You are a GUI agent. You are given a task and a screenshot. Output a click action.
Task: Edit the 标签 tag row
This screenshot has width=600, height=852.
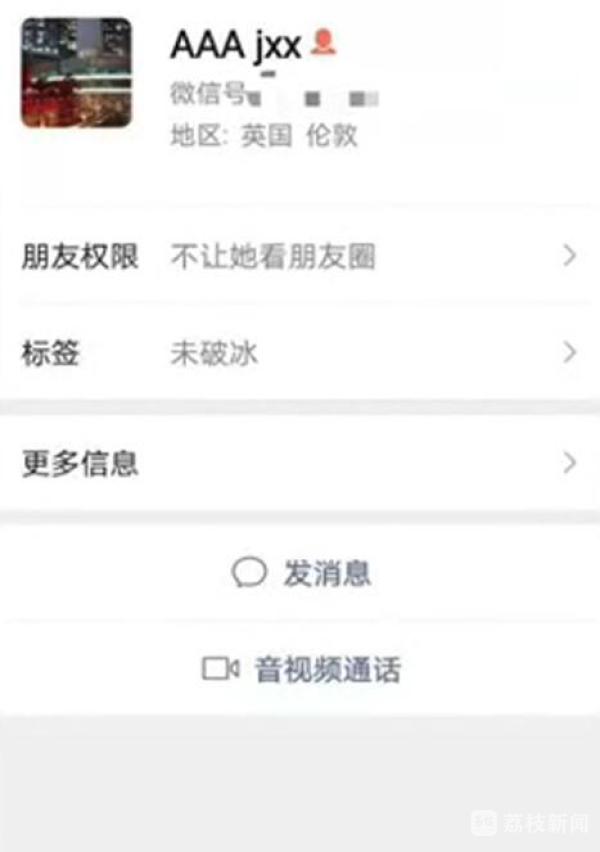click(x=299, y=353)
